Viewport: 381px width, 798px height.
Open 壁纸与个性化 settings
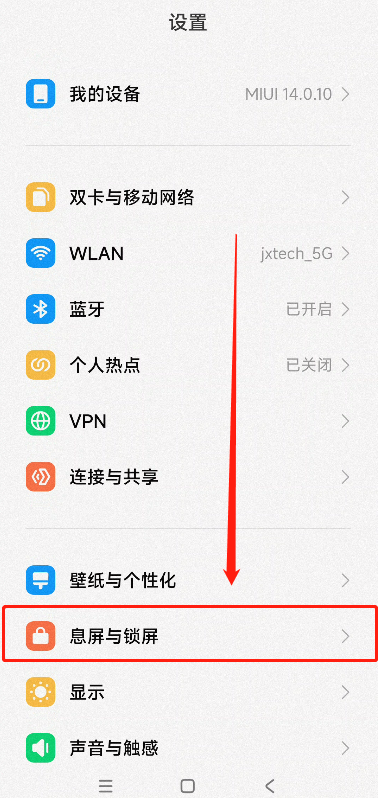click(x=188, y=580)
